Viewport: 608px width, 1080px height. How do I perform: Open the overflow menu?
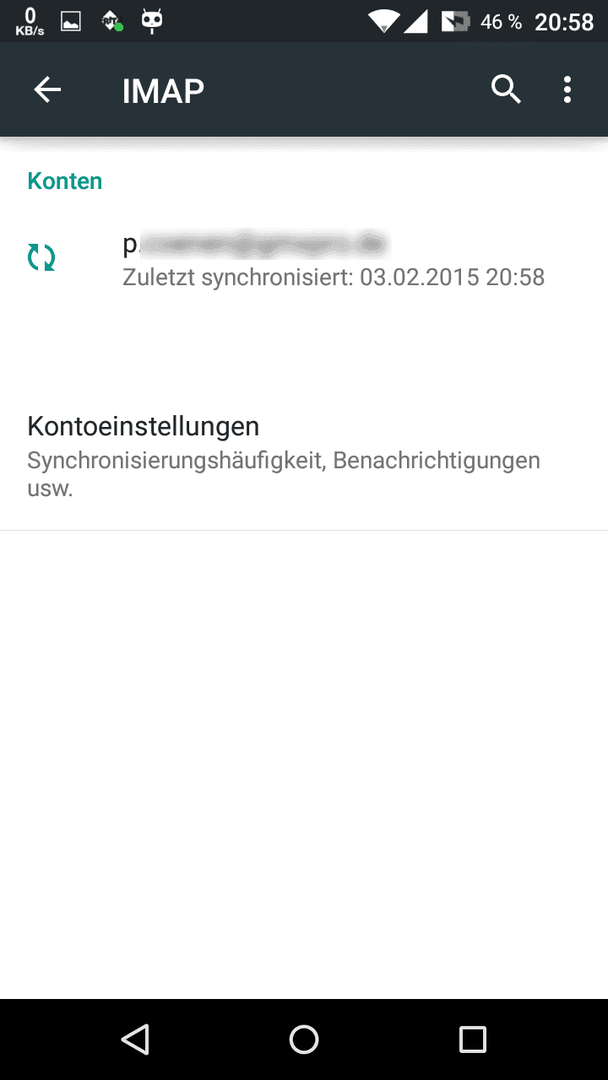pyautogui.click(x=567, y=90)
